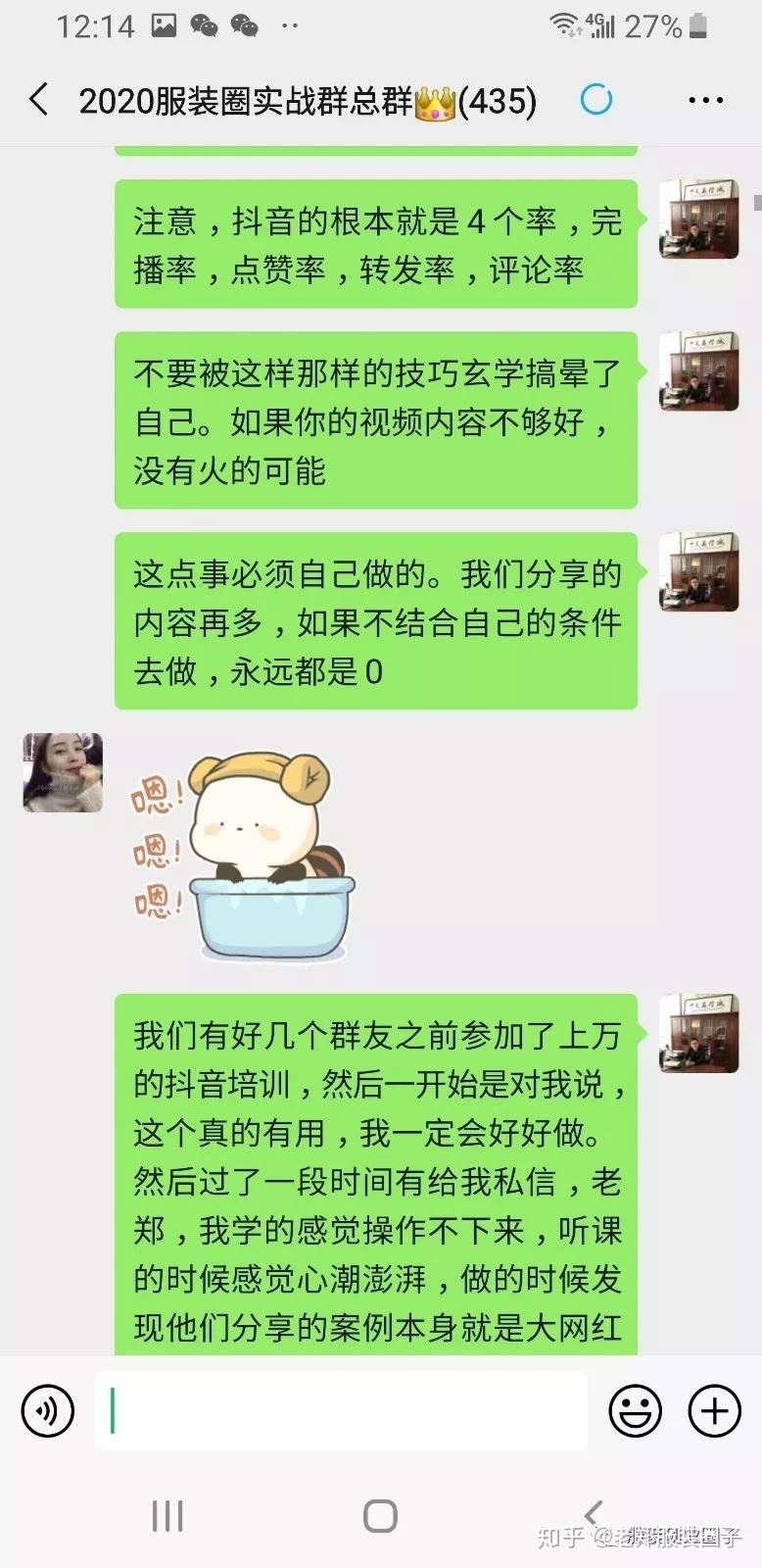Open the plus attachments menu
The height and width of the screenshot is (1568, 762).
(x=715, y=1411)
